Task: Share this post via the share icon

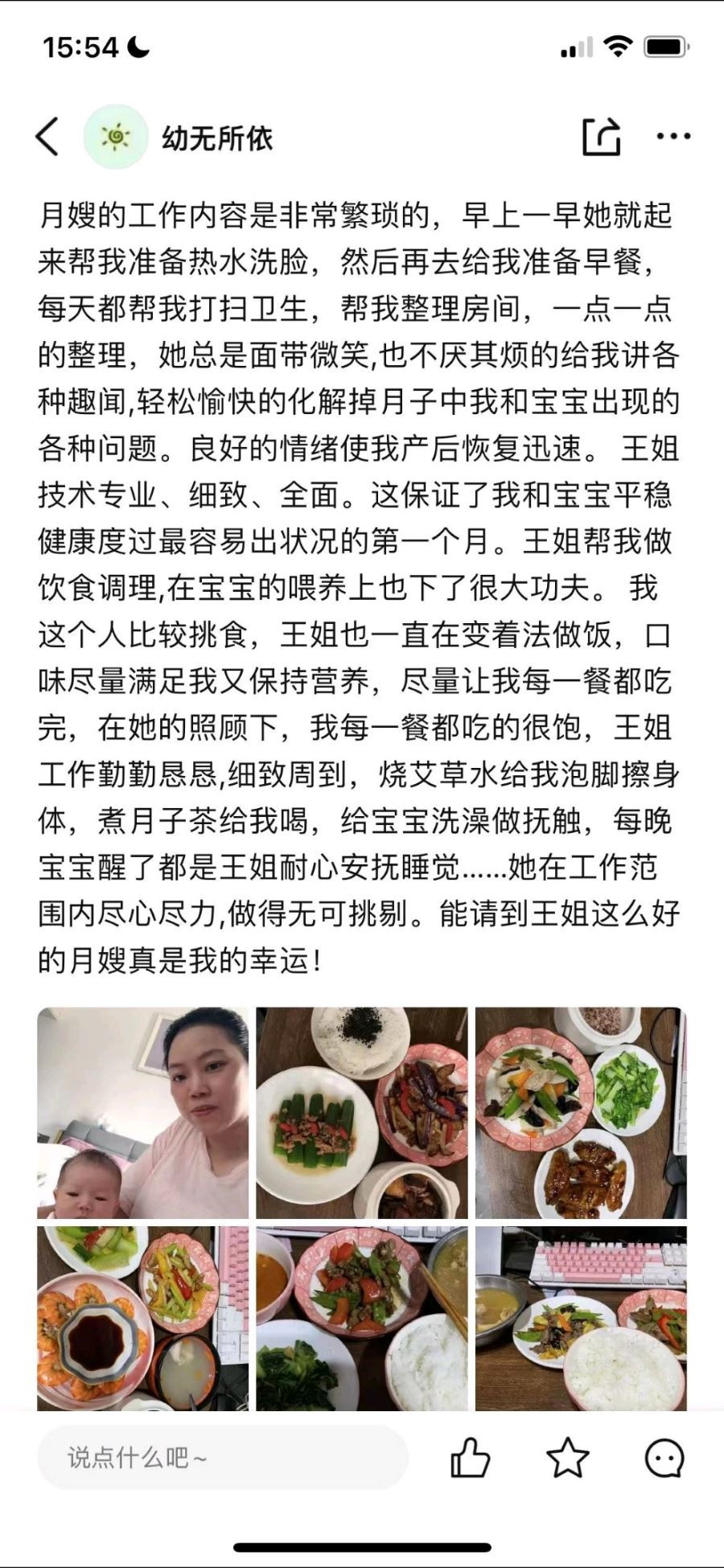Action: [x=602, y=136]
